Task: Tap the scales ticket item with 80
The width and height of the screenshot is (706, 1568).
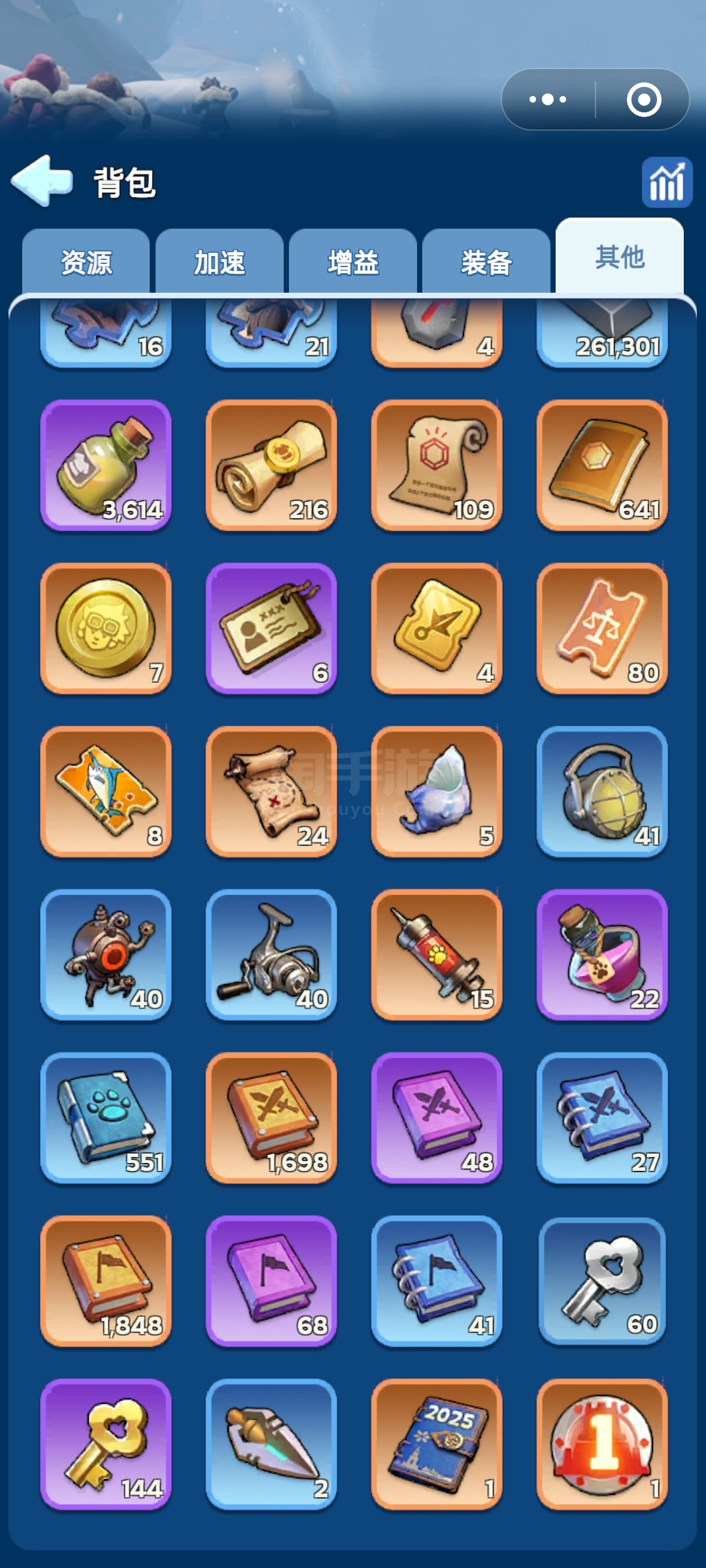Action: coord(602,628)
